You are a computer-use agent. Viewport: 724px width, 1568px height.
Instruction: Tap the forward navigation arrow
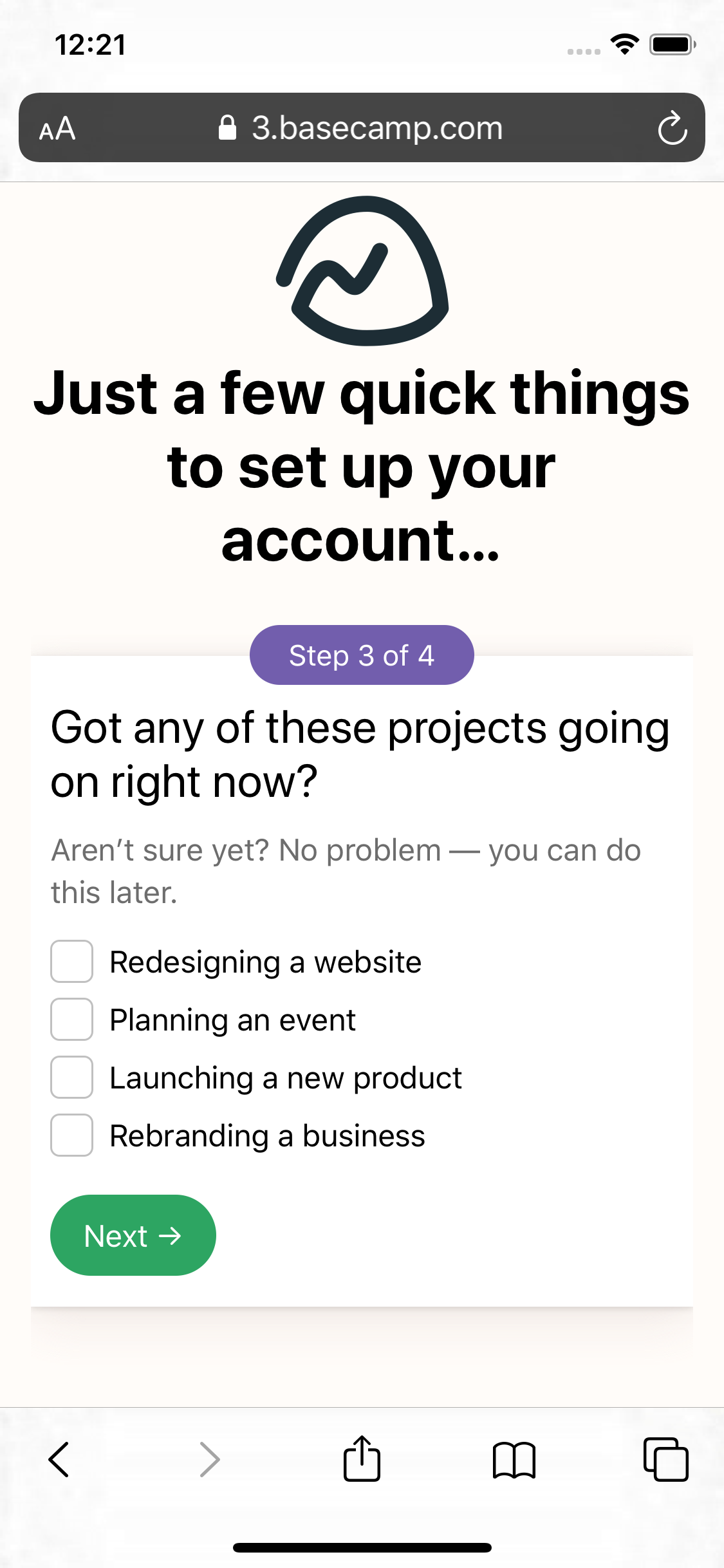click(208, 1460)
